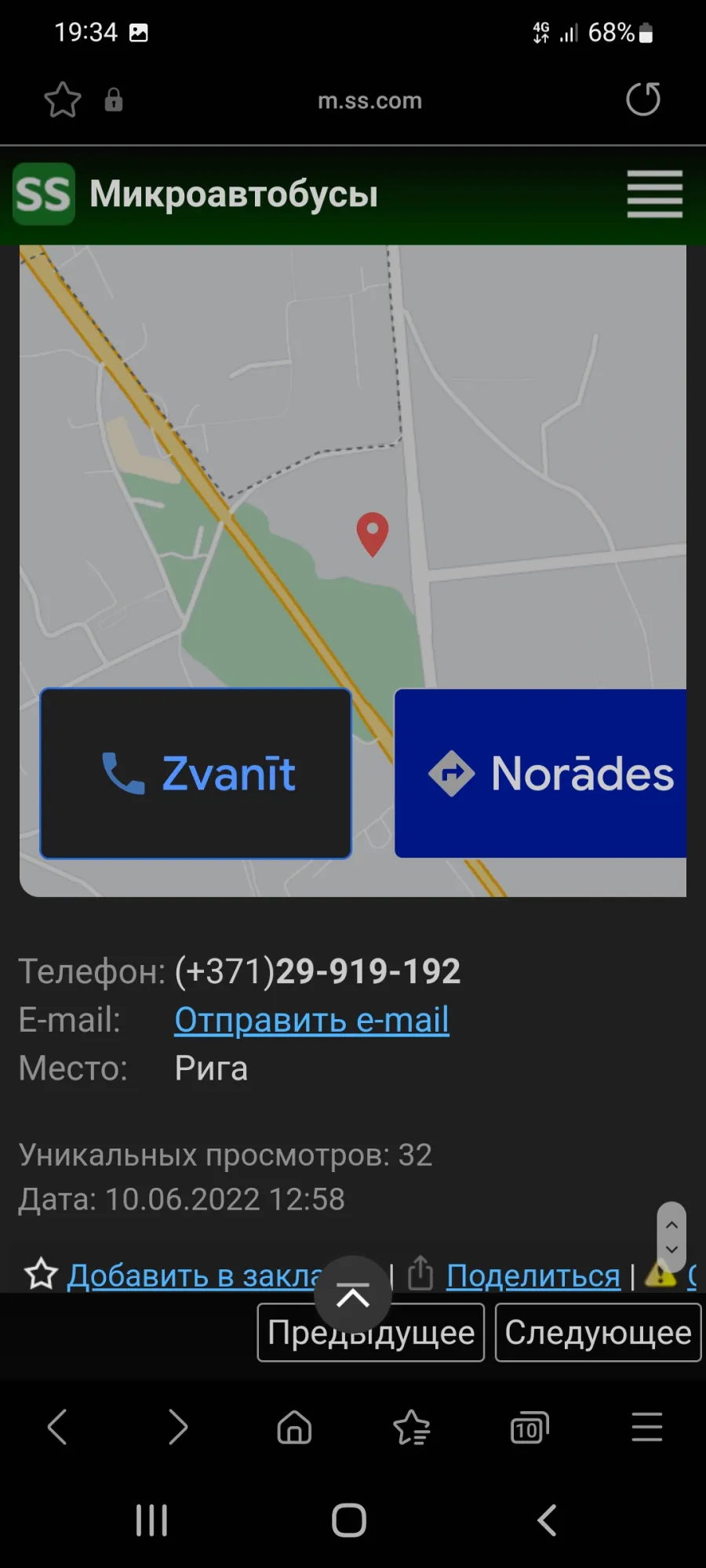Tap the SS logo to go home
Image resolution: width=706 pixels, height=1568 pixels.
point(44,194)
